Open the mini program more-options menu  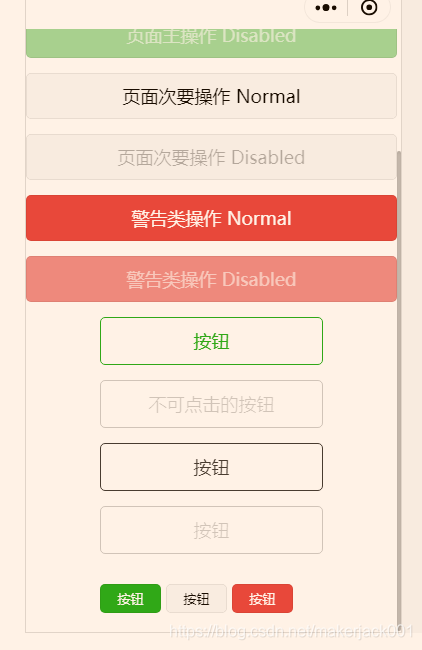point(326,8)
